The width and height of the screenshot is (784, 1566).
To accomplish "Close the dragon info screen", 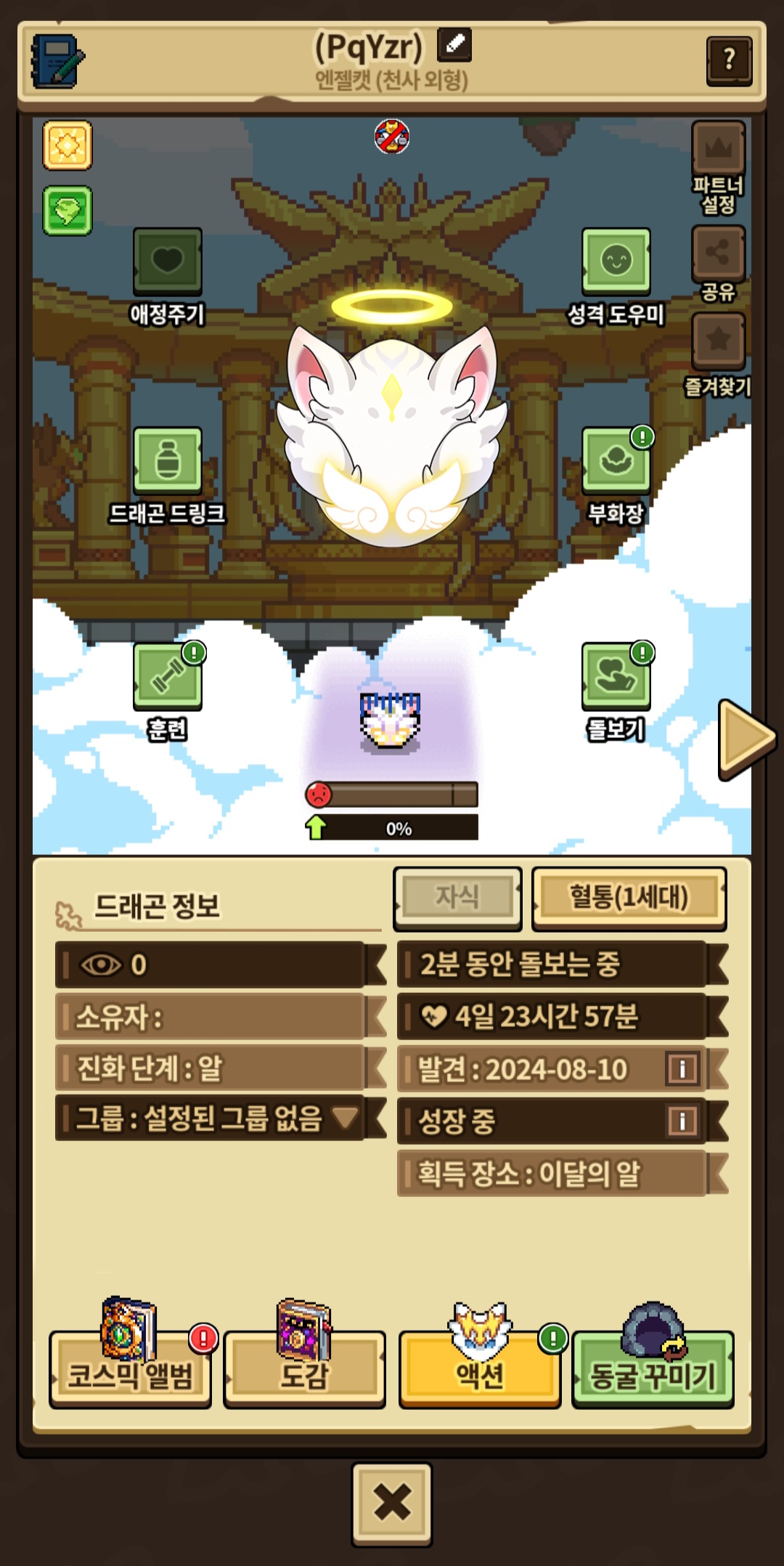I will click(392, 1504).
